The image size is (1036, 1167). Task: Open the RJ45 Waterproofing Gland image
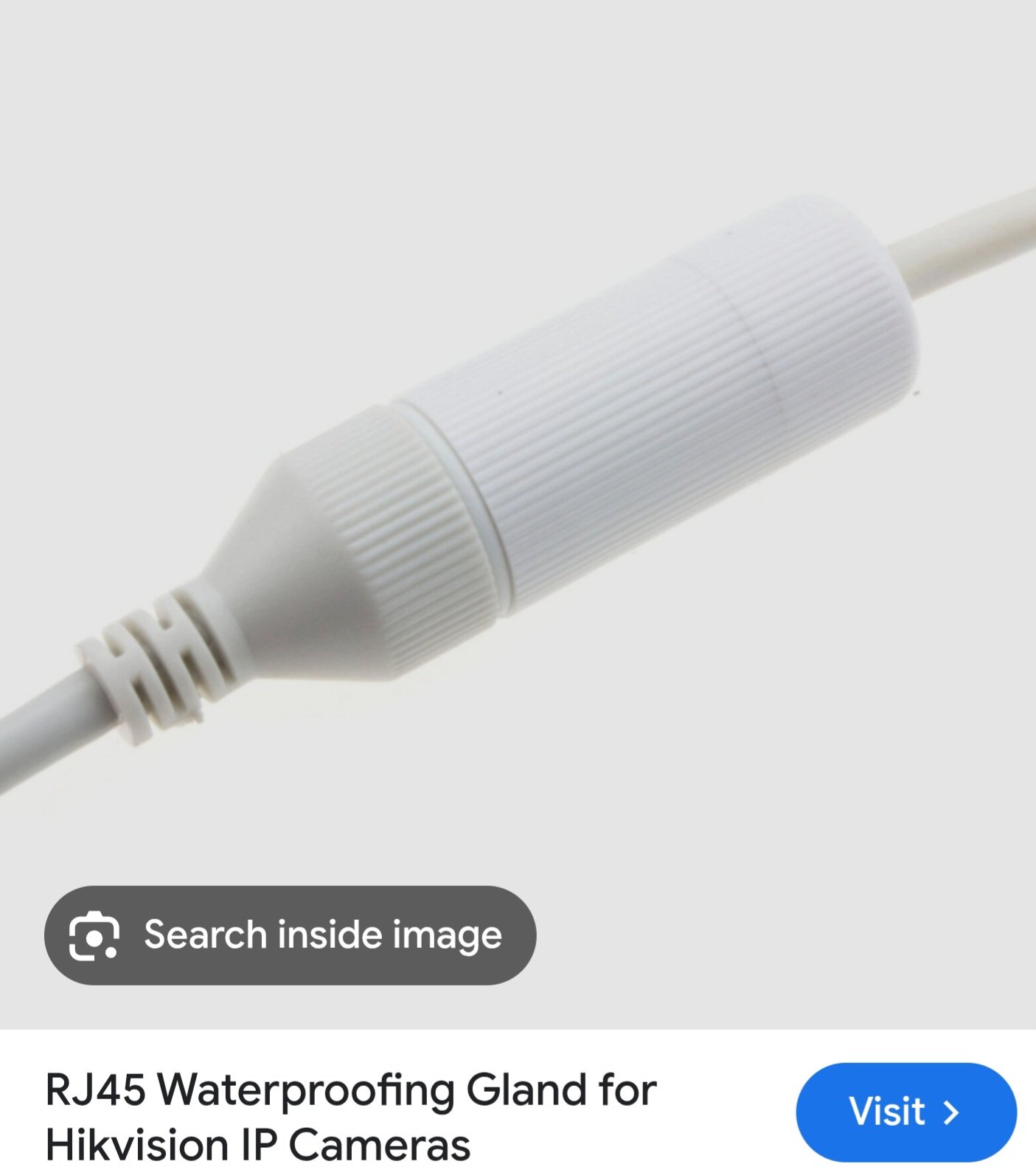click(x=516, y=472)
